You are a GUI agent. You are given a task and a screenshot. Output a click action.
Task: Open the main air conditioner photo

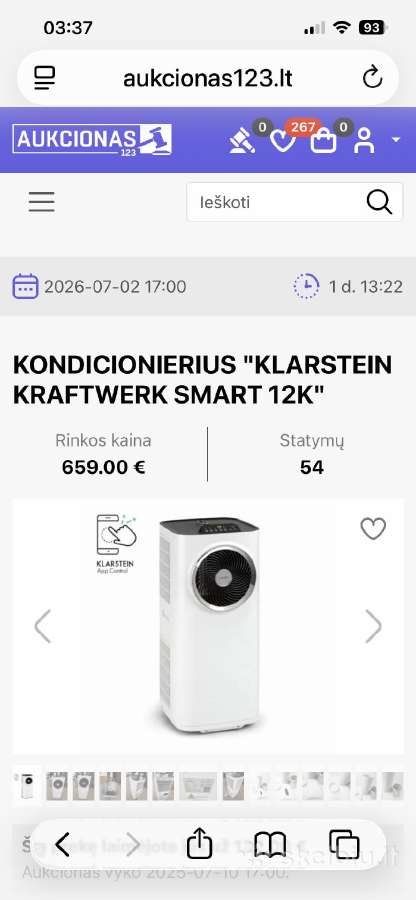point(208,626)
